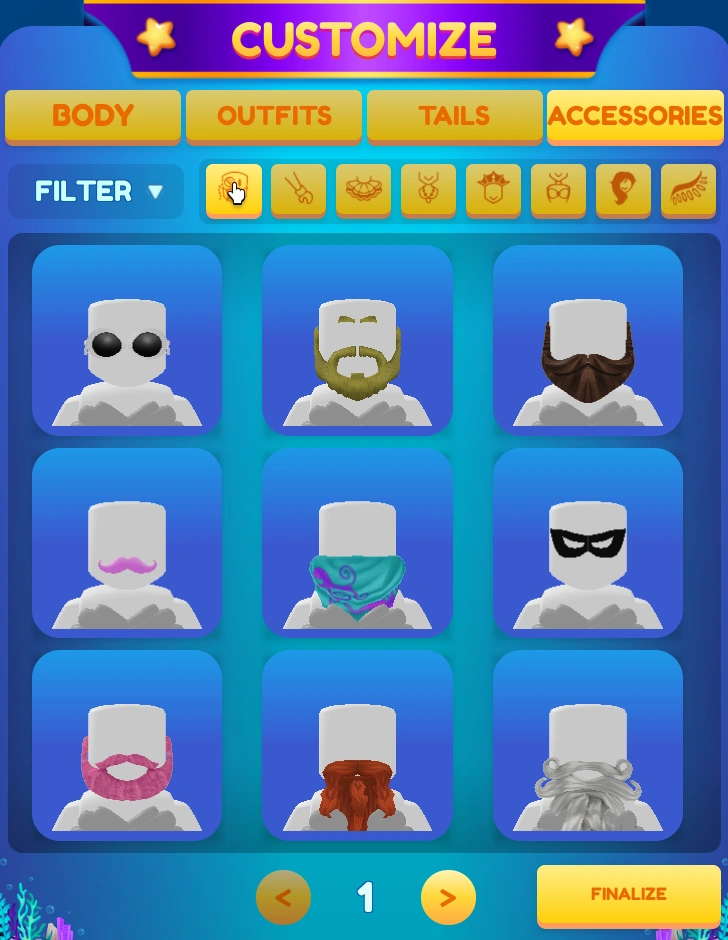This screenshot has height=940, width=728.
Task: Switch to the Body tab
Action: pyautogui.click(x=93, y=116)
